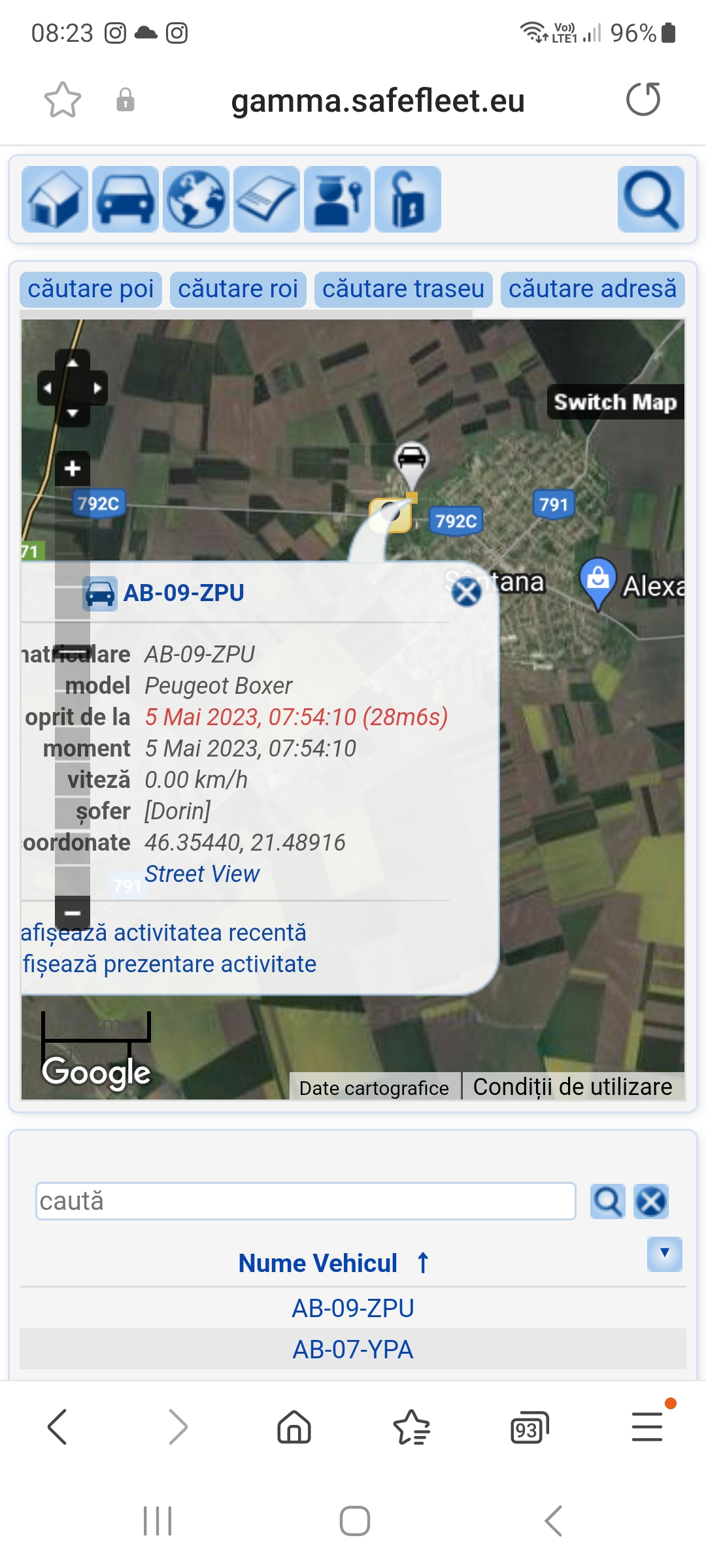The image size is (706, 1568).
Task: Open the browser tabs switcher
Action: click(x=529, y=1427)
